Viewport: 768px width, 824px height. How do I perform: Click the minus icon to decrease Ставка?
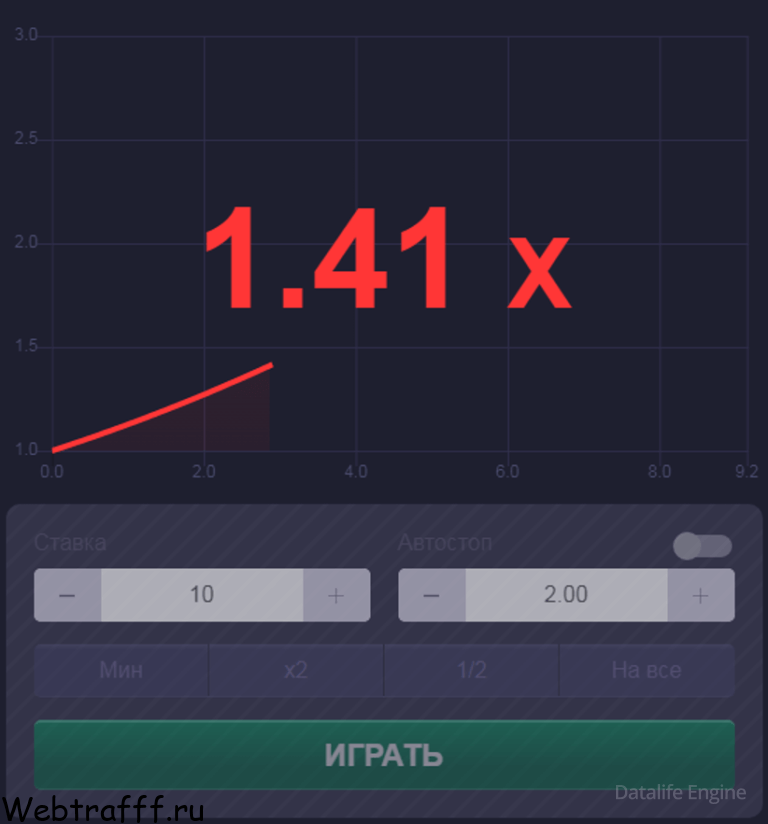coord(67,594)
